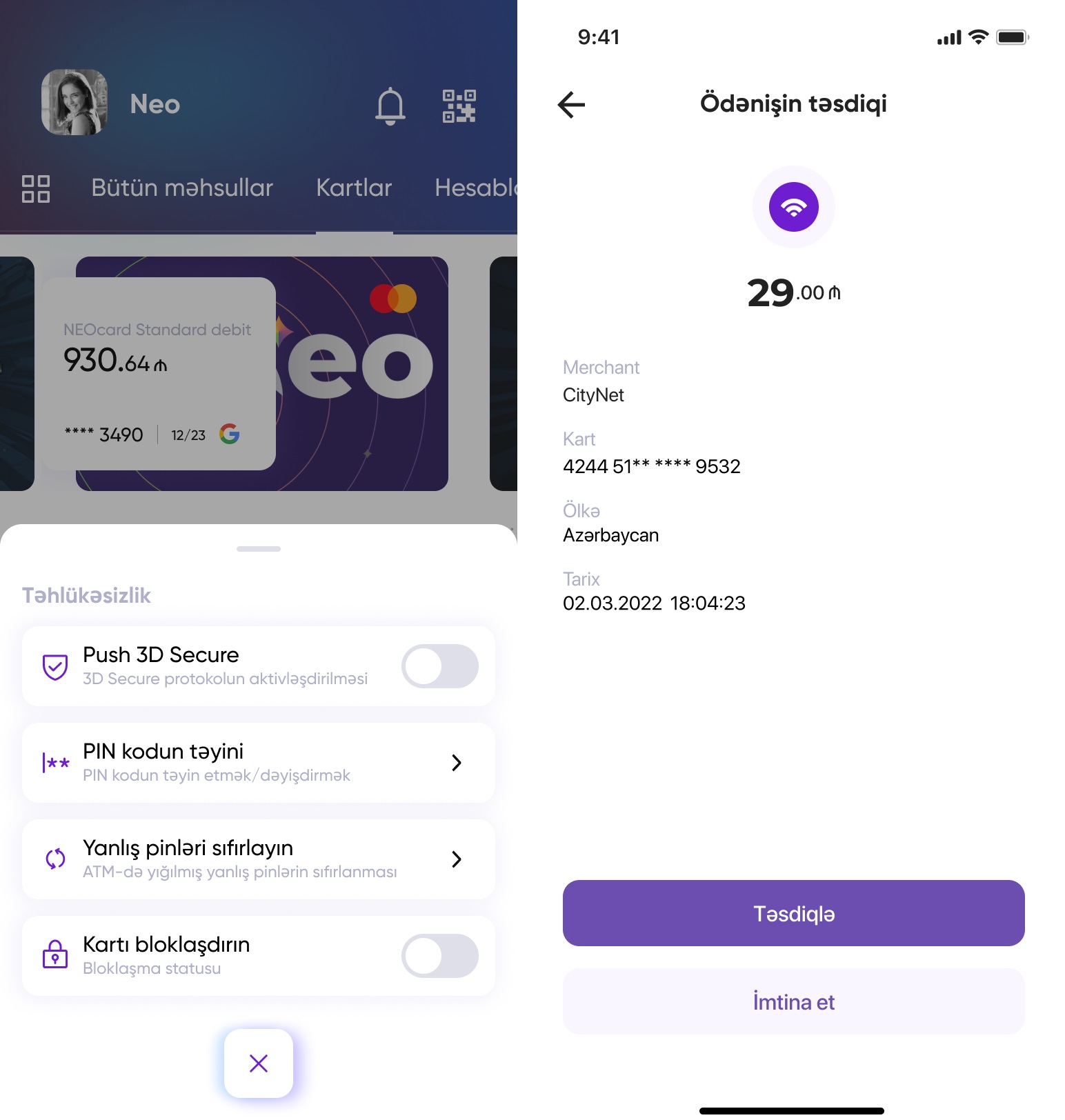Tap the Neo profile avatar
The image size is (1065, 1120).
coord(74,102)
